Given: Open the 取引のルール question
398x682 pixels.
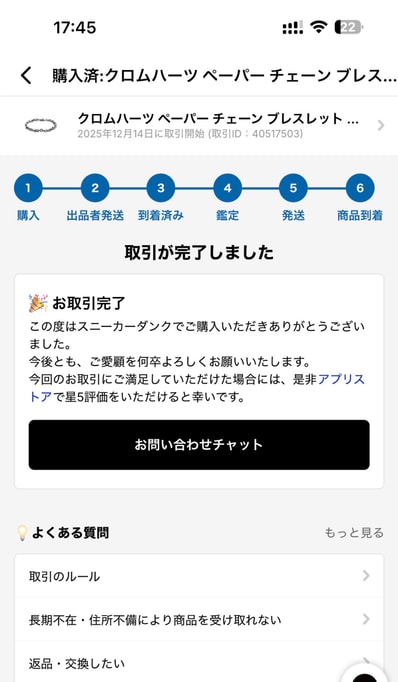Looking at the screenshot, I should [x=199, y=576].
